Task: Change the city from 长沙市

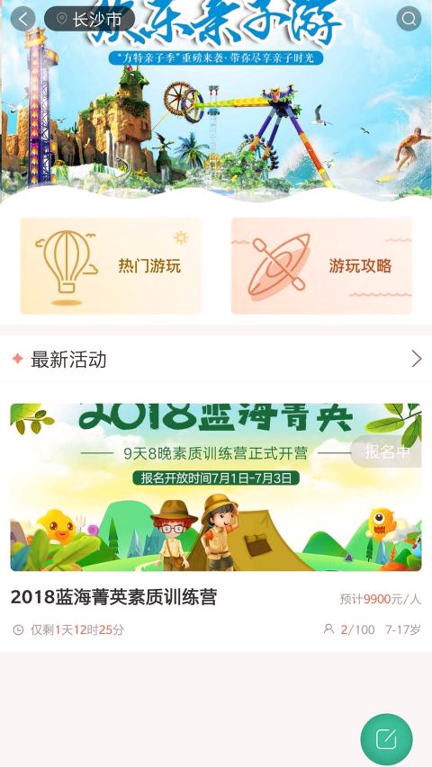Action: click(x=89, y=19)
